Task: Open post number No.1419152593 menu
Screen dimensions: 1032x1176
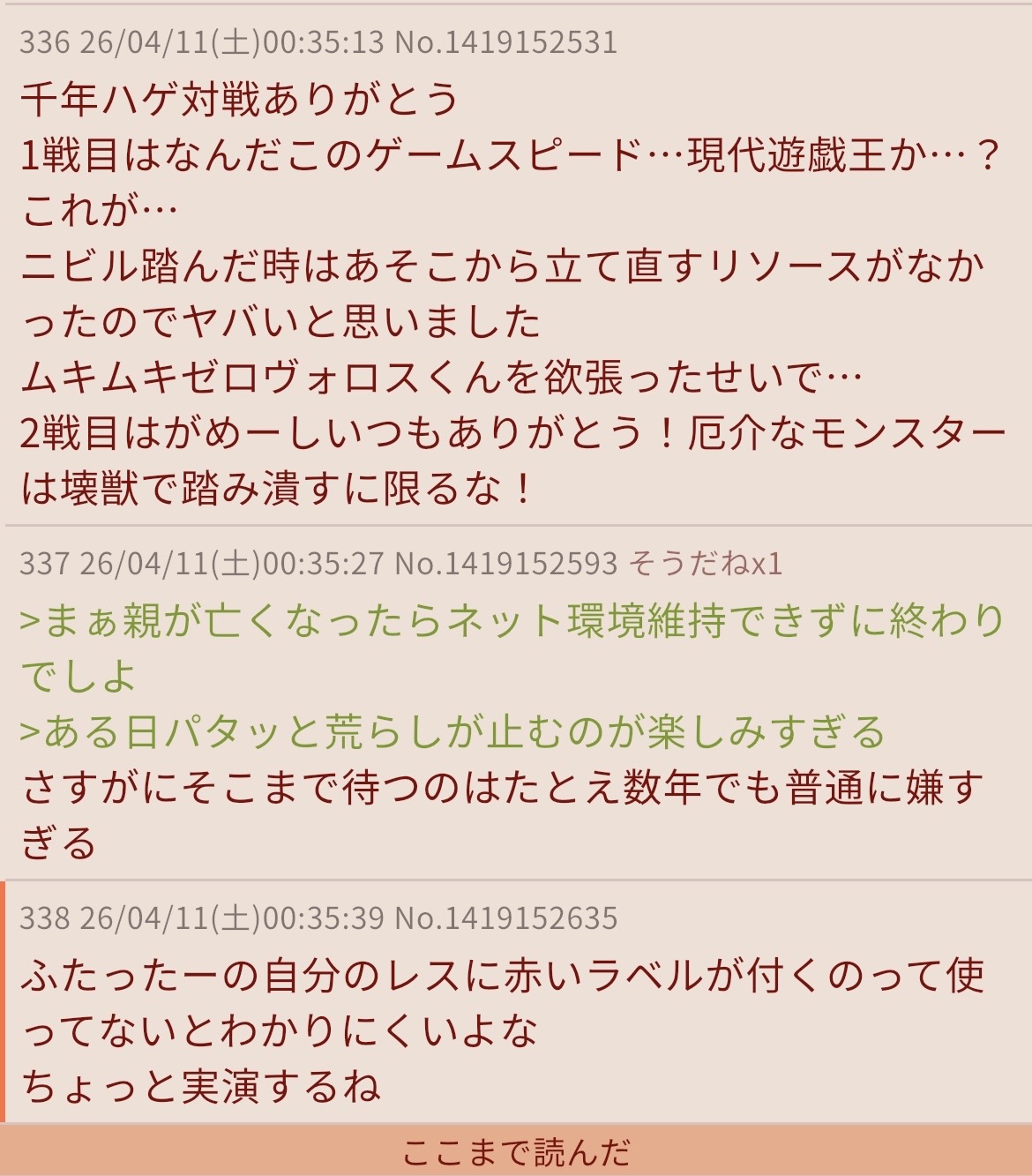Action: tap(505, 563)
